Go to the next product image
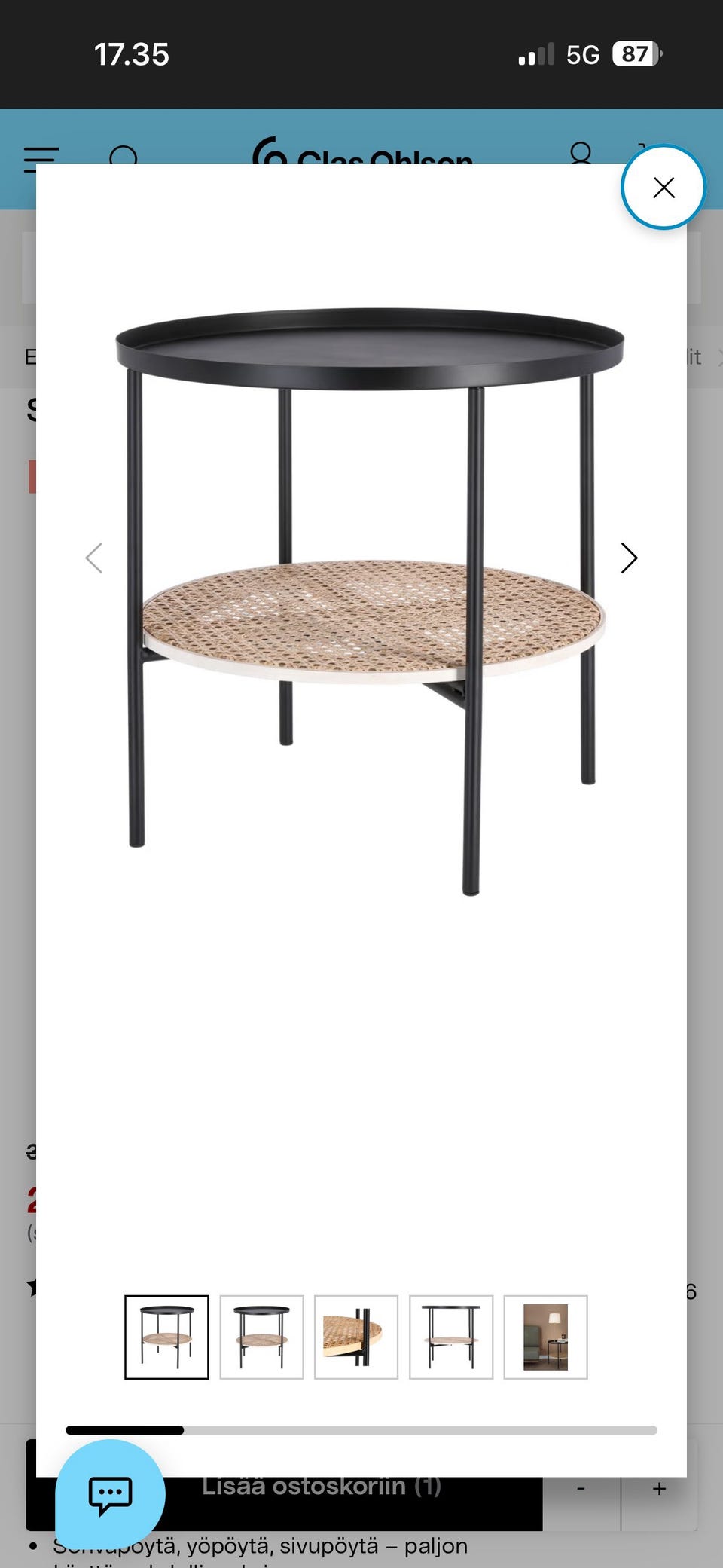 click(629, 558)
